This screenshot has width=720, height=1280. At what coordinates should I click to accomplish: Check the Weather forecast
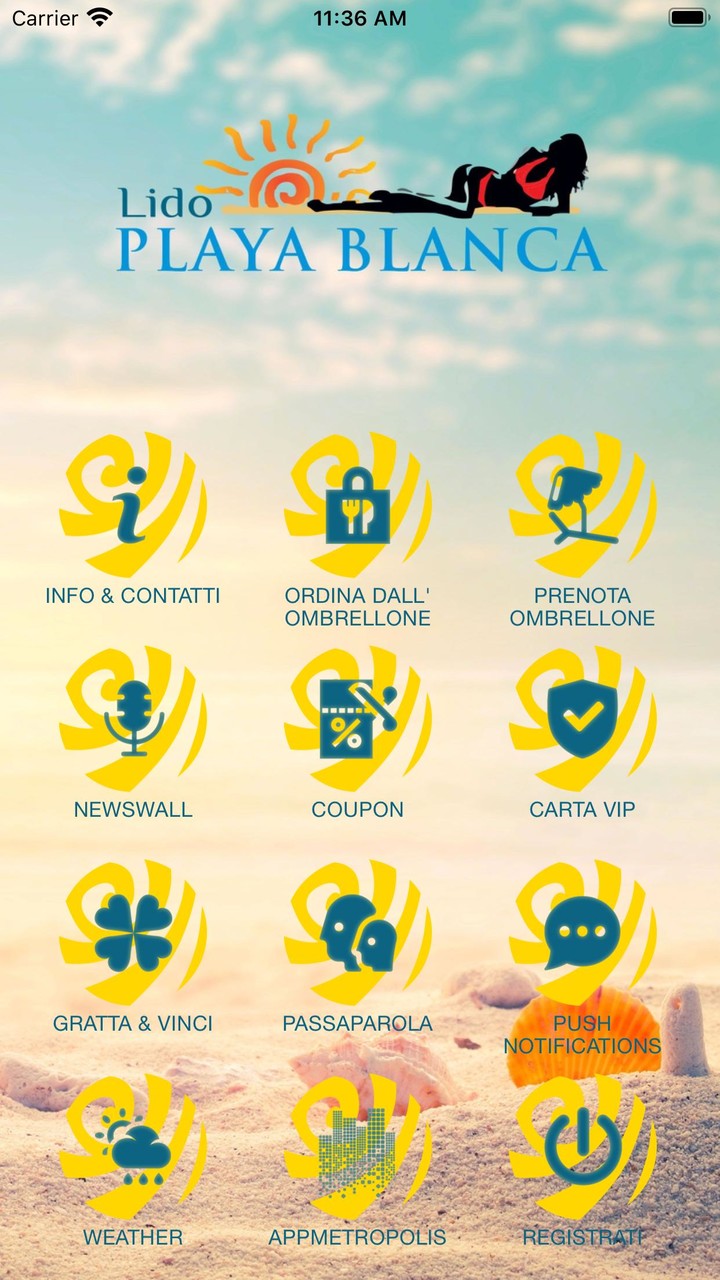coord(133,1150)
